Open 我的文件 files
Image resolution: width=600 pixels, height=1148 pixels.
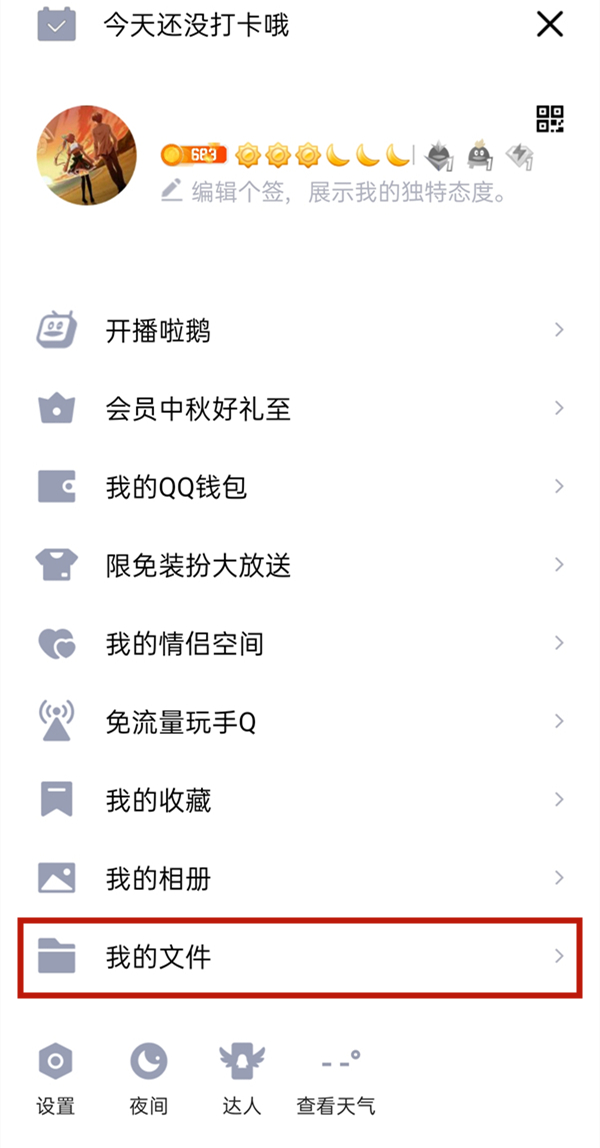300,958
